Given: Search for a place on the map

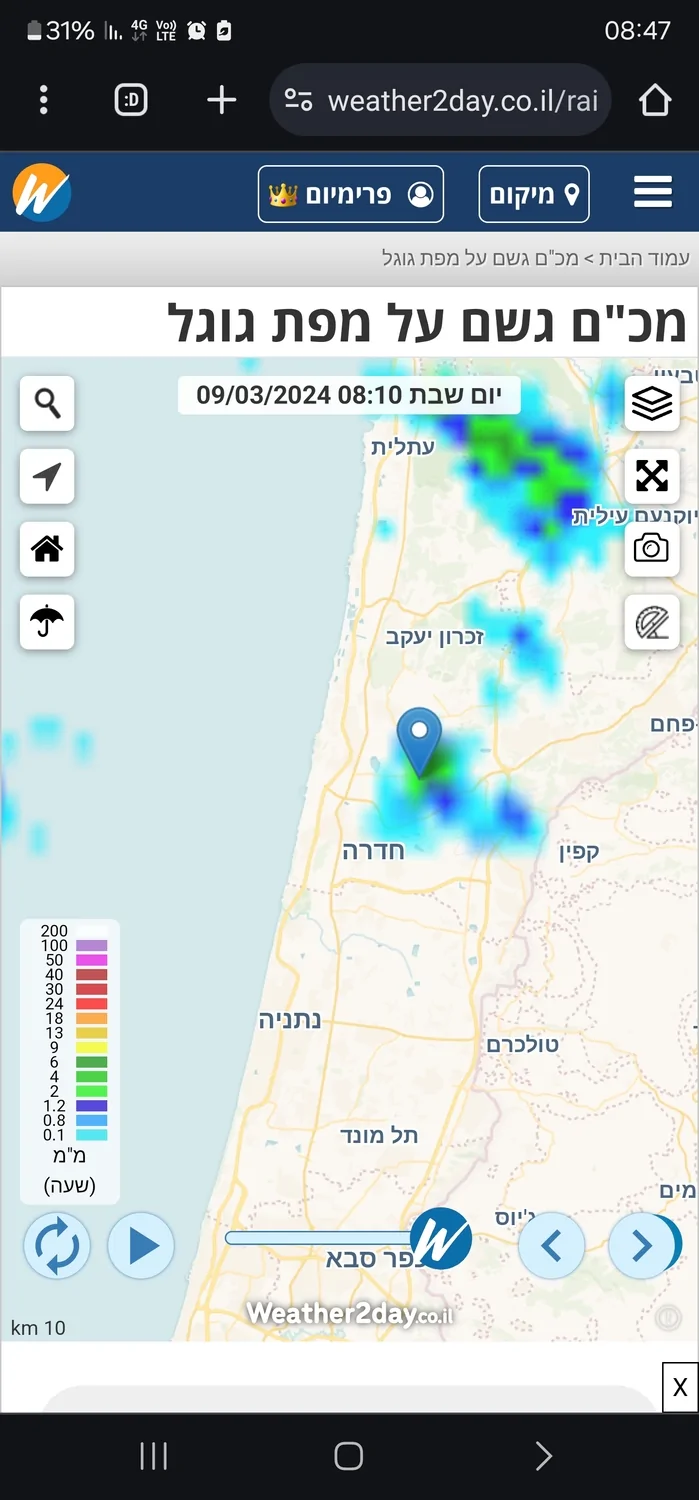Looking at the screenshot, I should [x=47, y=403].
